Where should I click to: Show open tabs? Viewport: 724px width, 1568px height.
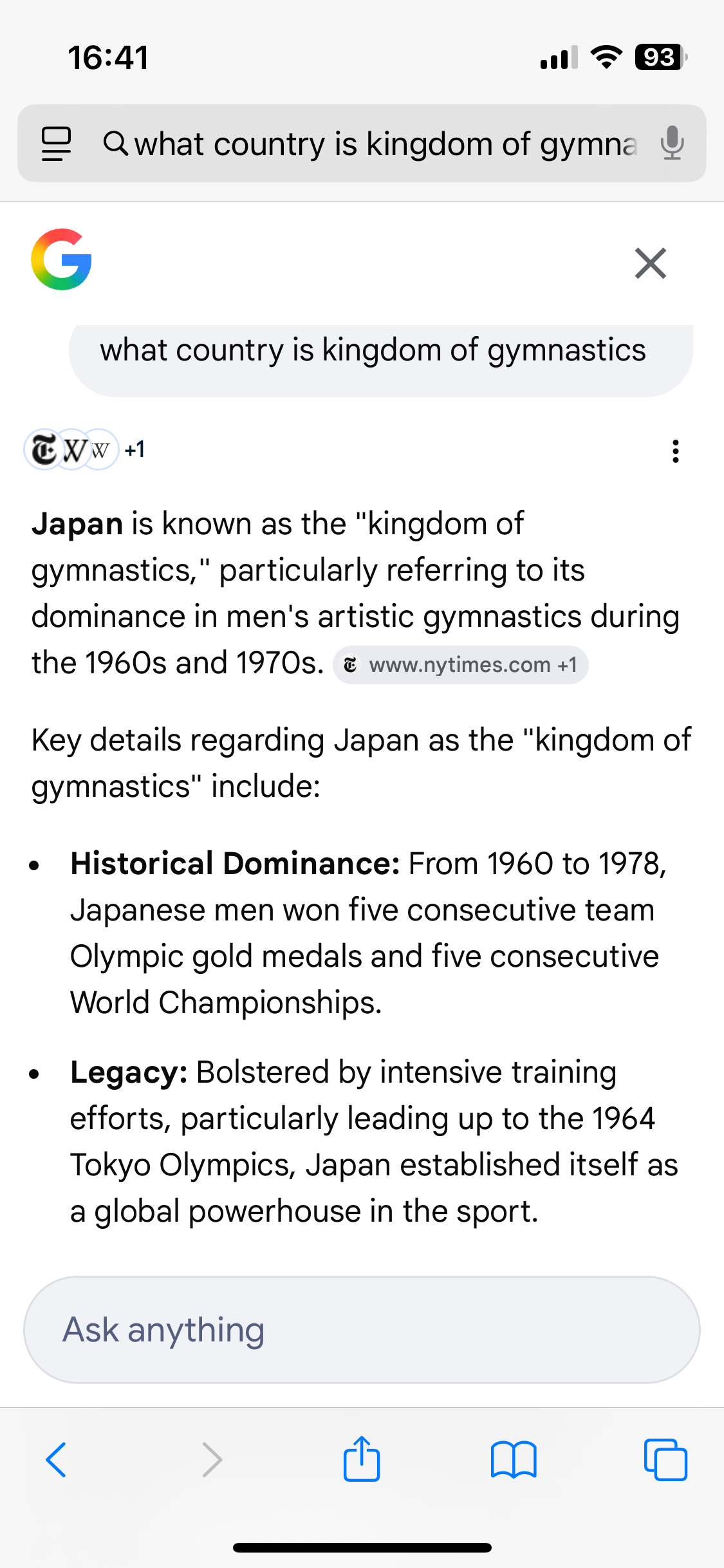point(665,1459)
